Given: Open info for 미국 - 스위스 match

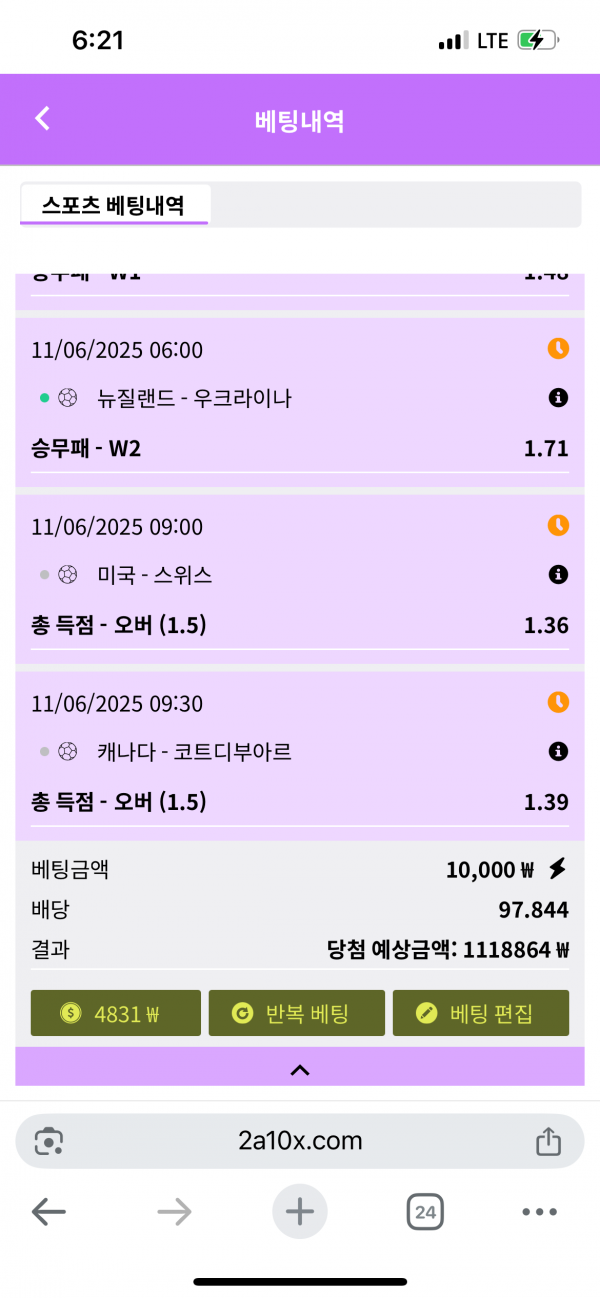Looking at the screenshot, I should (558, 575).
